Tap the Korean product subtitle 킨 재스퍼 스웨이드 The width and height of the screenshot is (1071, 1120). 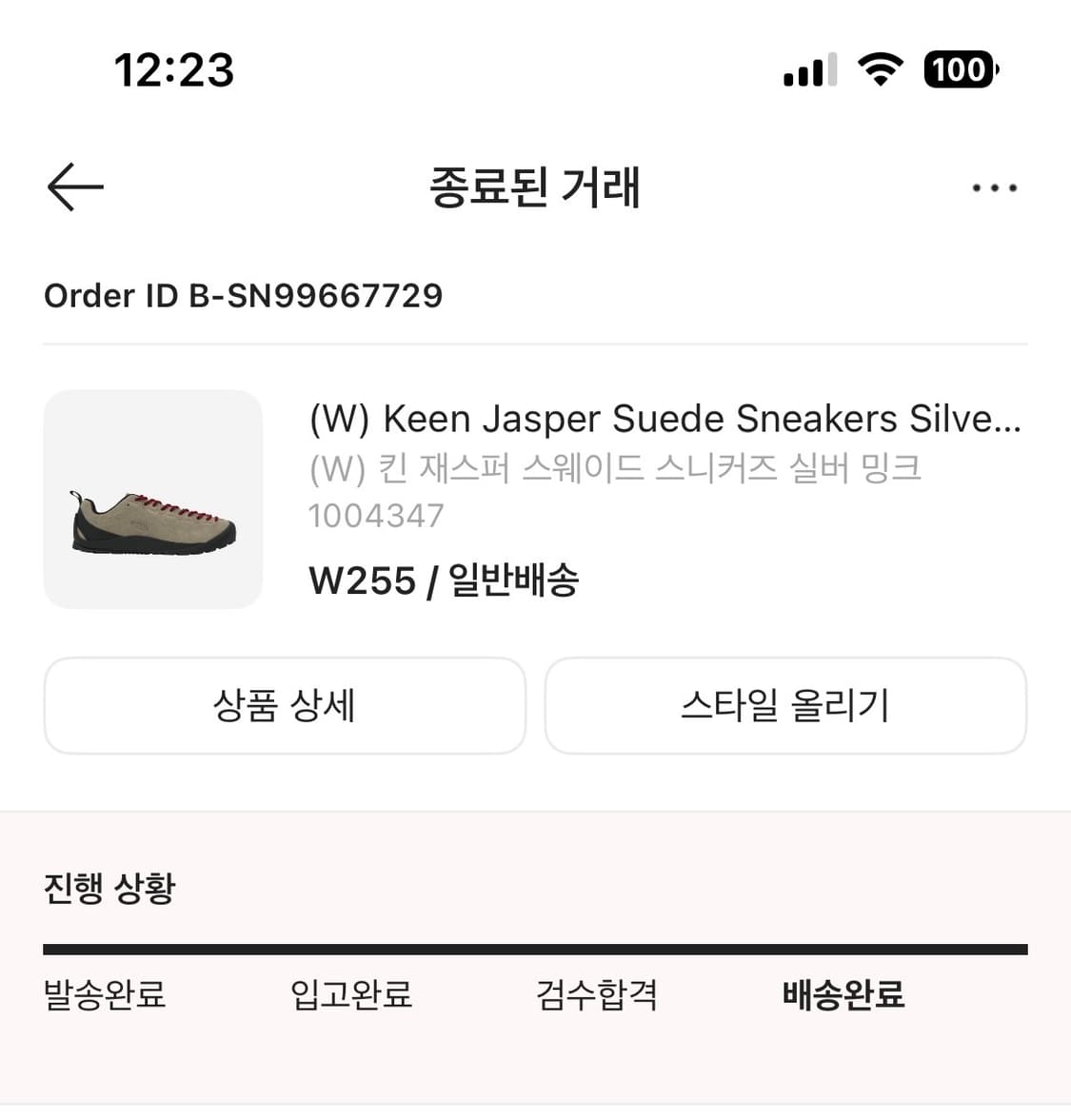click(616, 468)
